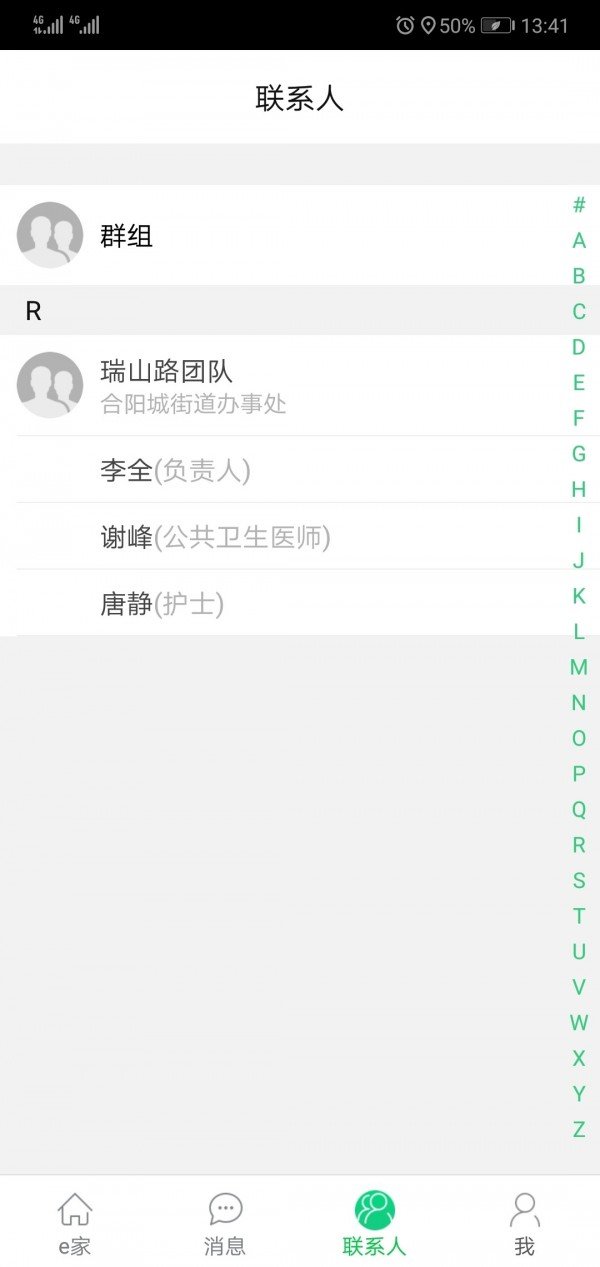Jump to letter A in index

tap(578, 241)
